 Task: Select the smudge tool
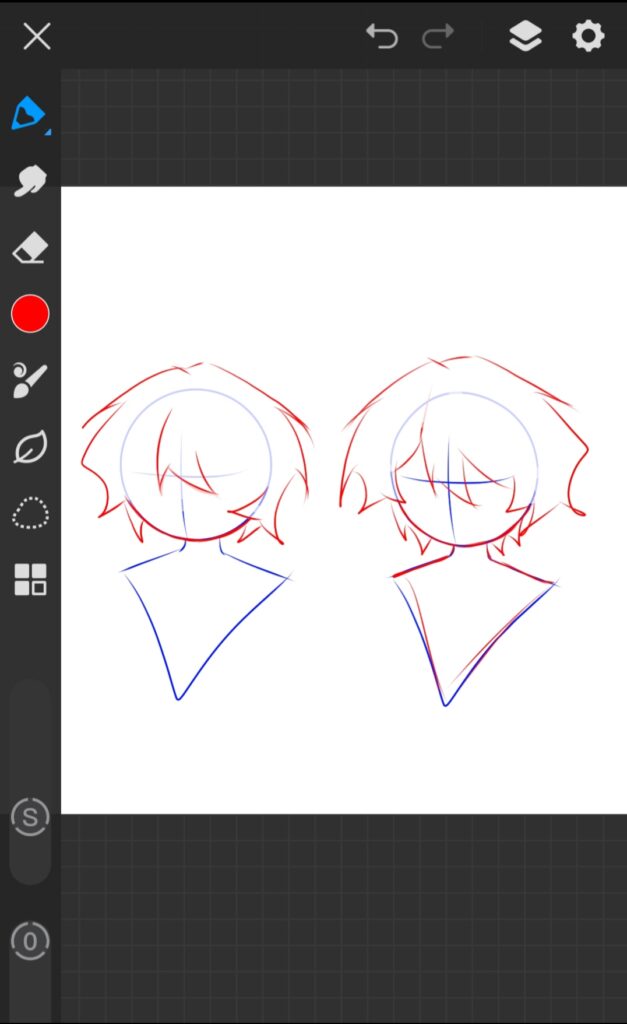pyautogui.click(x=30, y=181)
